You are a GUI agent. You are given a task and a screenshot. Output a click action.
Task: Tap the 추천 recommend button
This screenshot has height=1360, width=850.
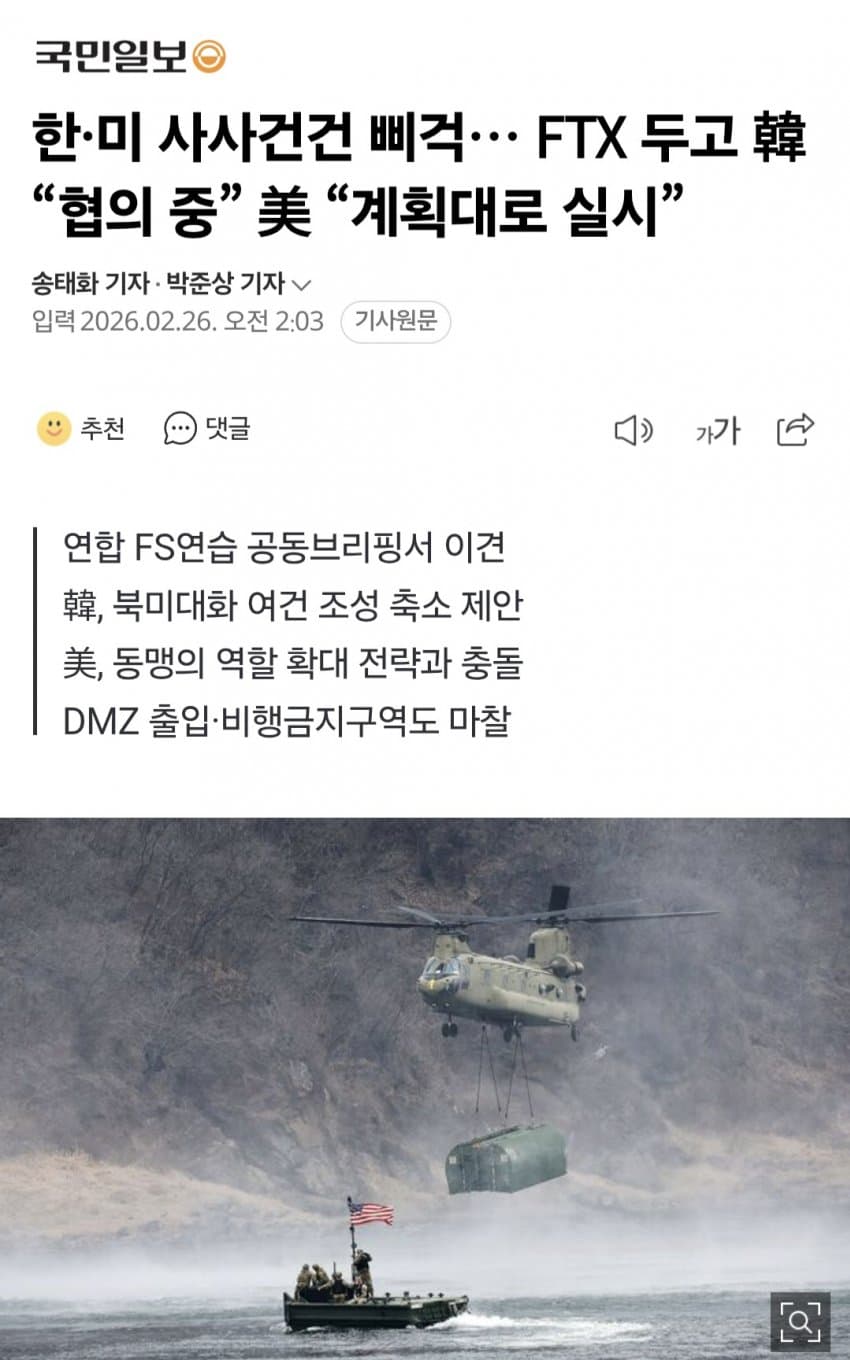[82, 429]
